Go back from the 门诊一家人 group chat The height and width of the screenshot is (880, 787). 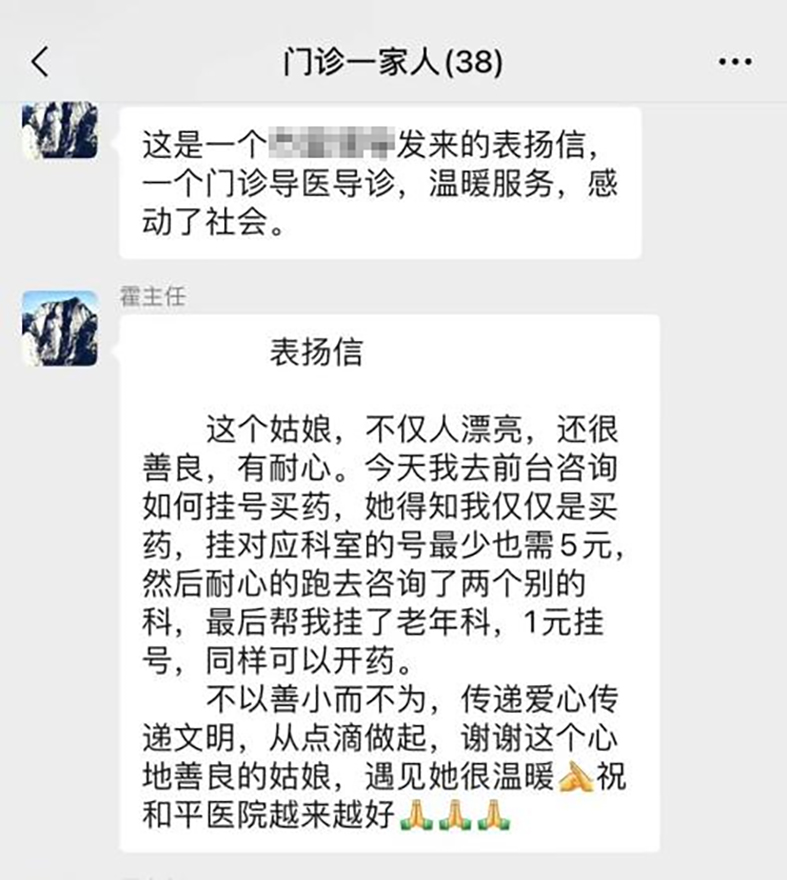click(40, 62)
